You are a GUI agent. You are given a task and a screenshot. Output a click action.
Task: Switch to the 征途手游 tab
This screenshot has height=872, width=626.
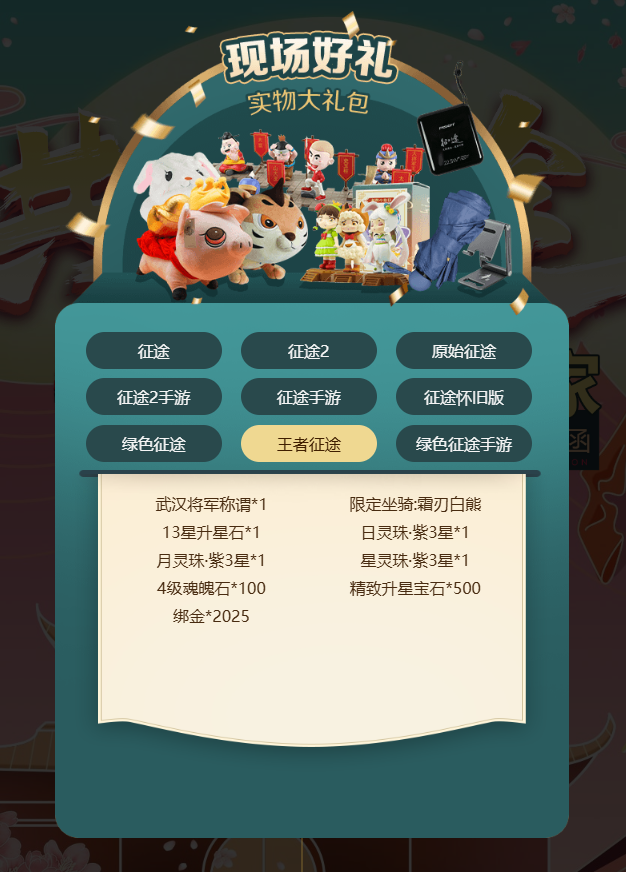pos(309,397)
